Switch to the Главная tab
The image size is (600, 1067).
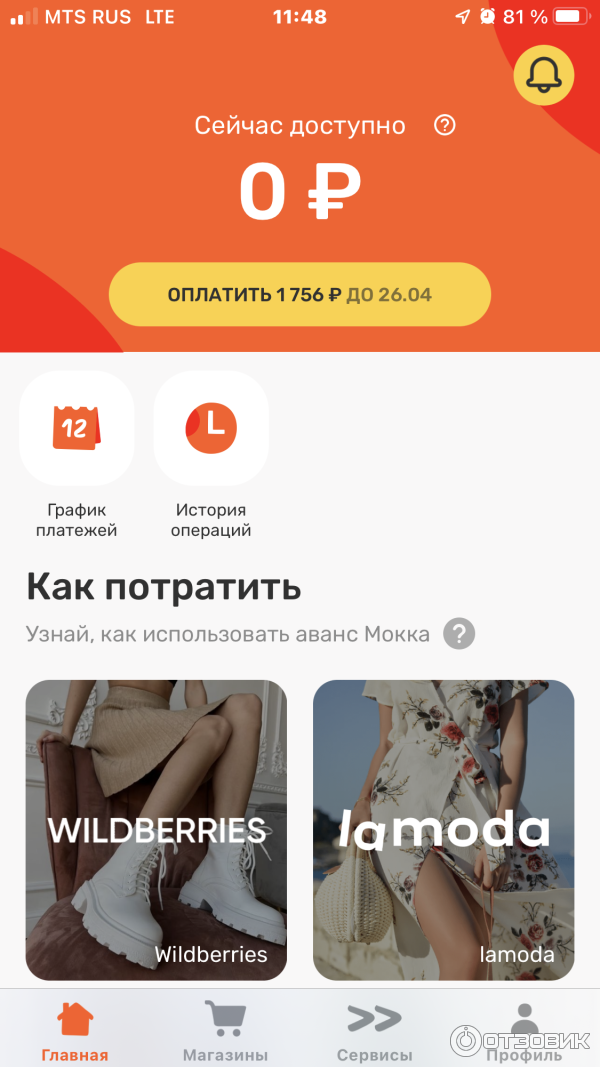(75, 1030)
